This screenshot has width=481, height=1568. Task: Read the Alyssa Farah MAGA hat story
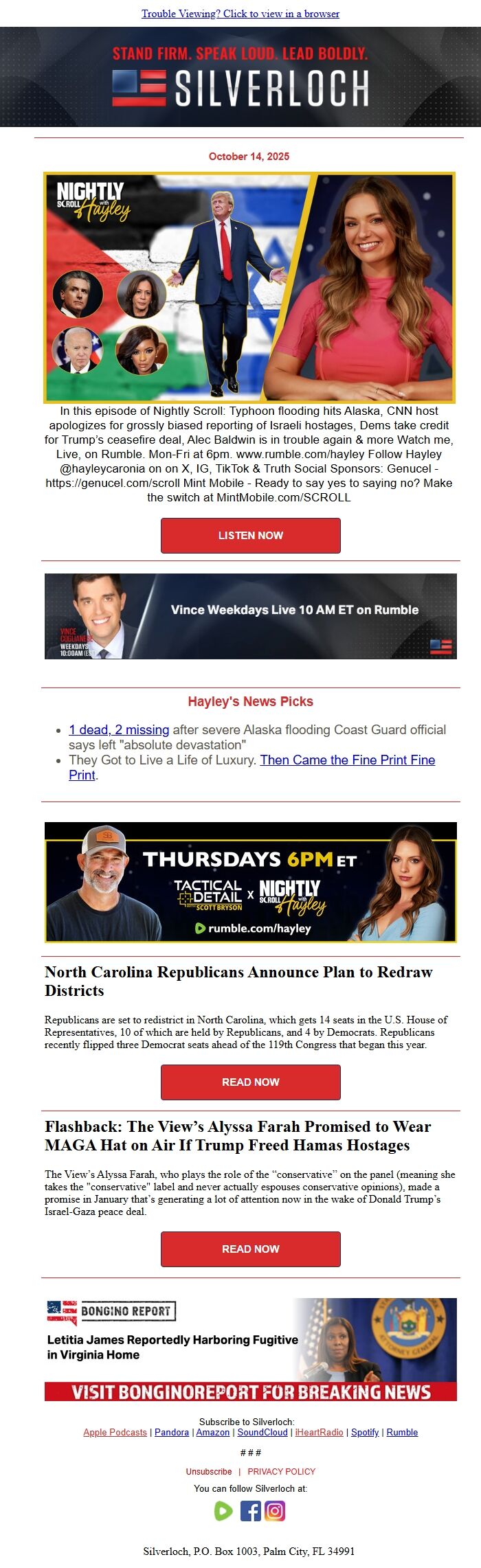(x=250, y=1249)
